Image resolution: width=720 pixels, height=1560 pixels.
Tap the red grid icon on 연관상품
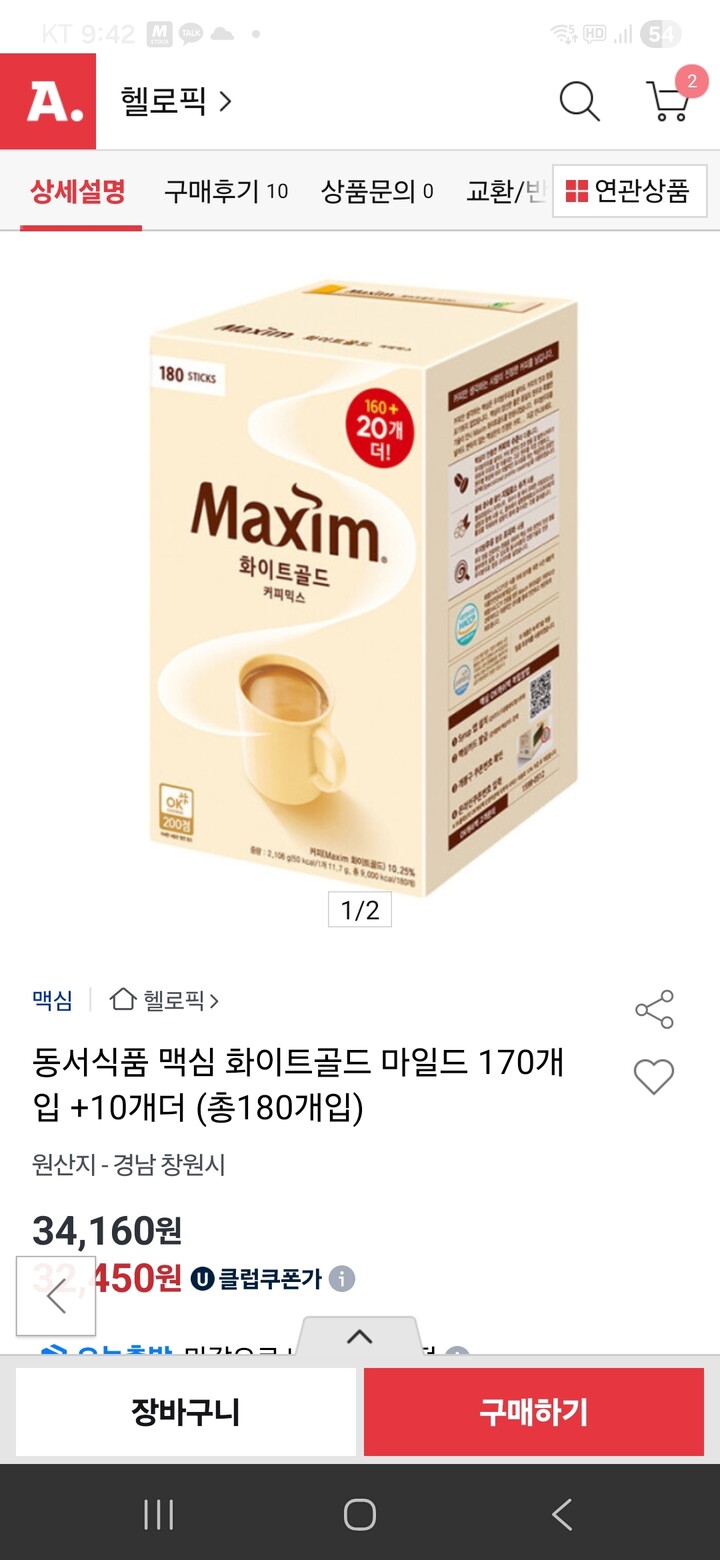(575, 192)
